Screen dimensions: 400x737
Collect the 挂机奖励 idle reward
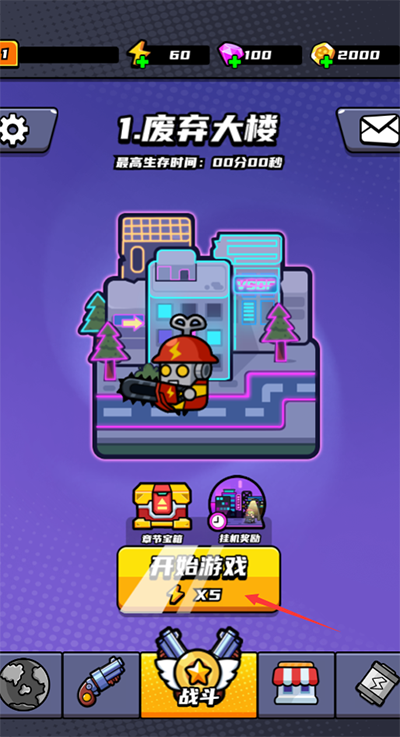pyautogui.click(x=237, y=510)
